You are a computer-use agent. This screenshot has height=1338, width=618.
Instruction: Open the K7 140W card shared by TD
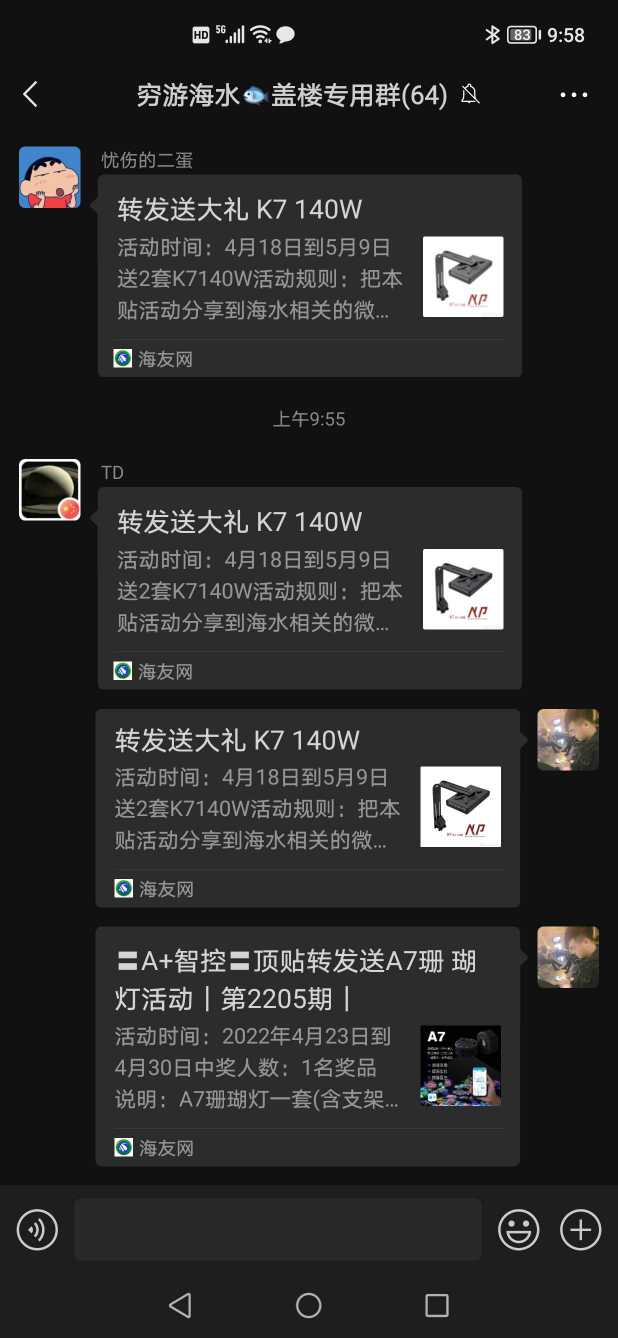(x=309, y=588)
